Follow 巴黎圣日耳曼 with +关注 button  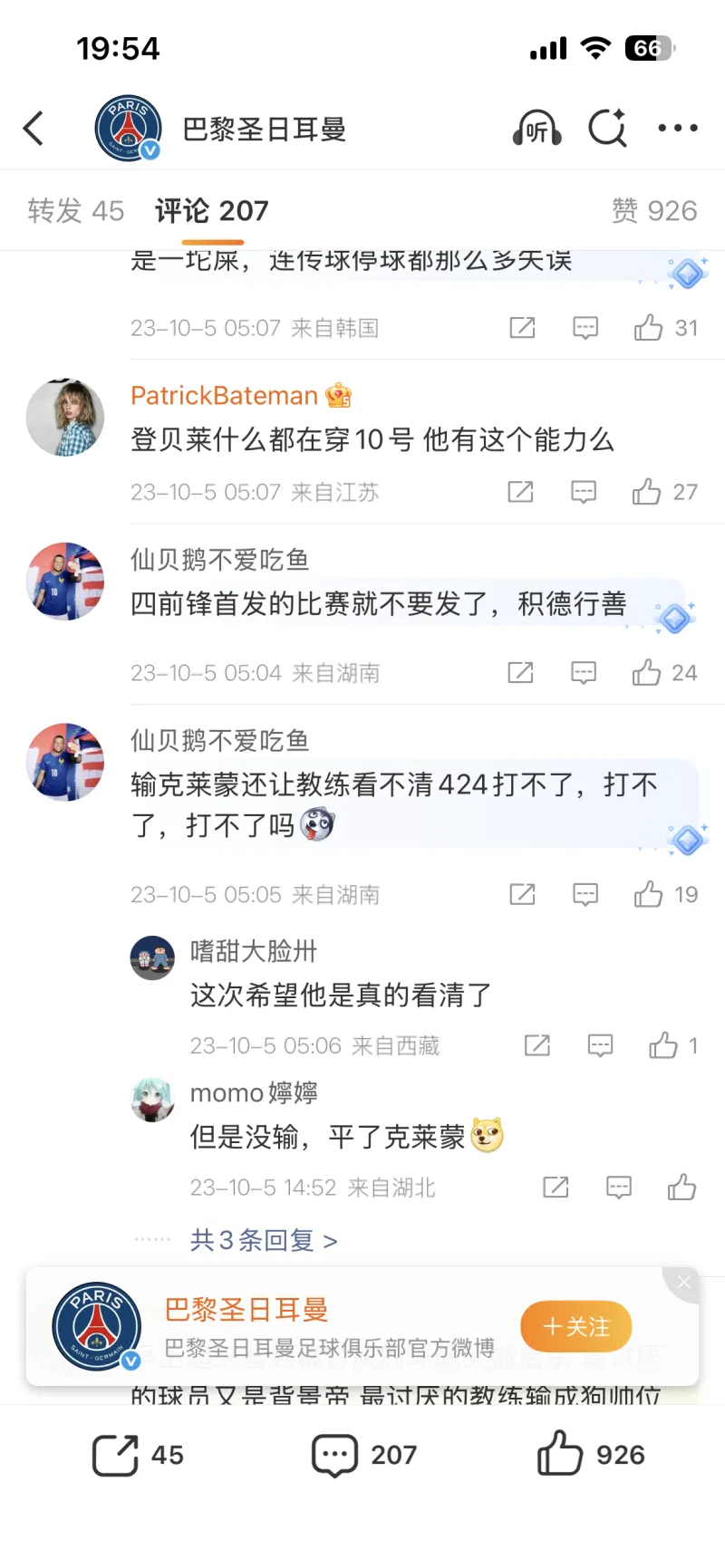[575, 1327]
